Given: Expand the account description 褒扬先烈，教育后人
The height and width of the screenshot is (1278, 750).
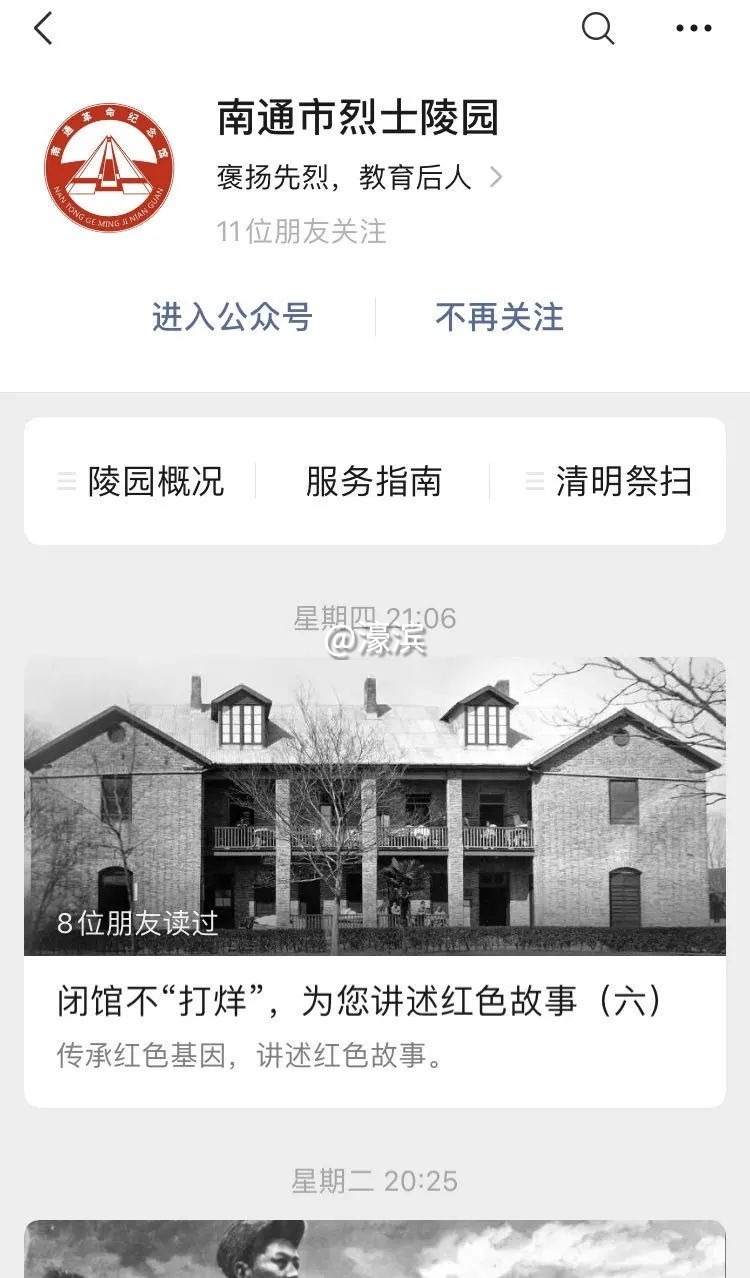Looking at the screenshot, I should point(360,178).
